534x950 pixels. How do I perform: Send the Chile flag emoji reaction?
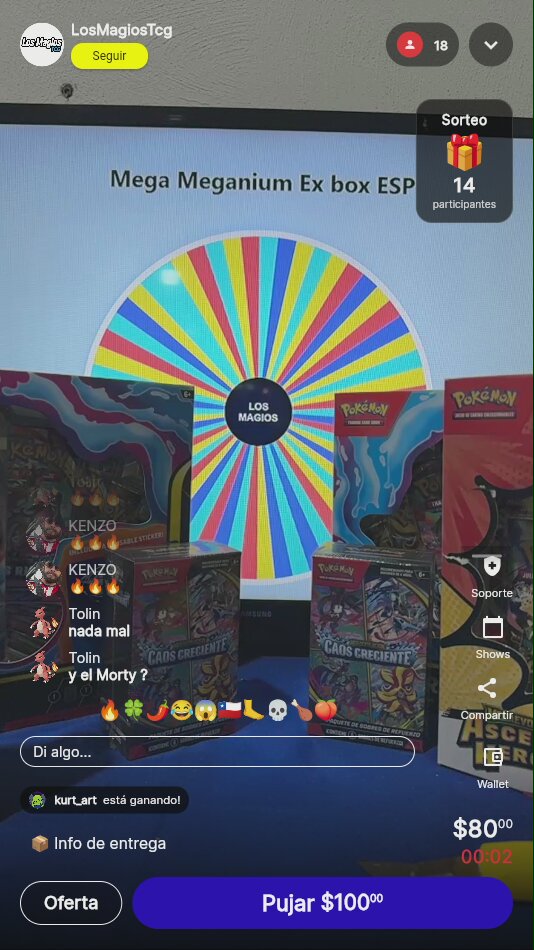click(229, 710)
